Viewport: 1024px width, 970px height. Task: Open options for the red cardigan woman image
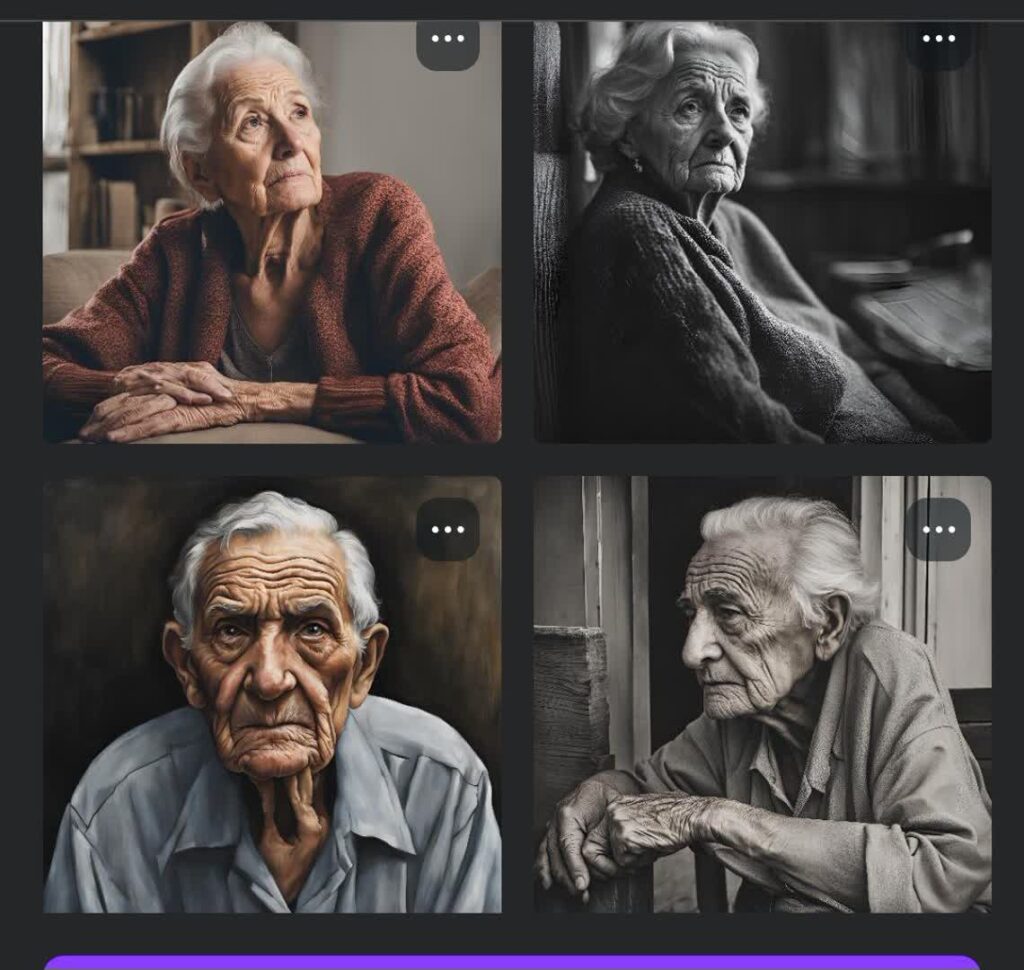pyautogui.click(x=447, y=40)
